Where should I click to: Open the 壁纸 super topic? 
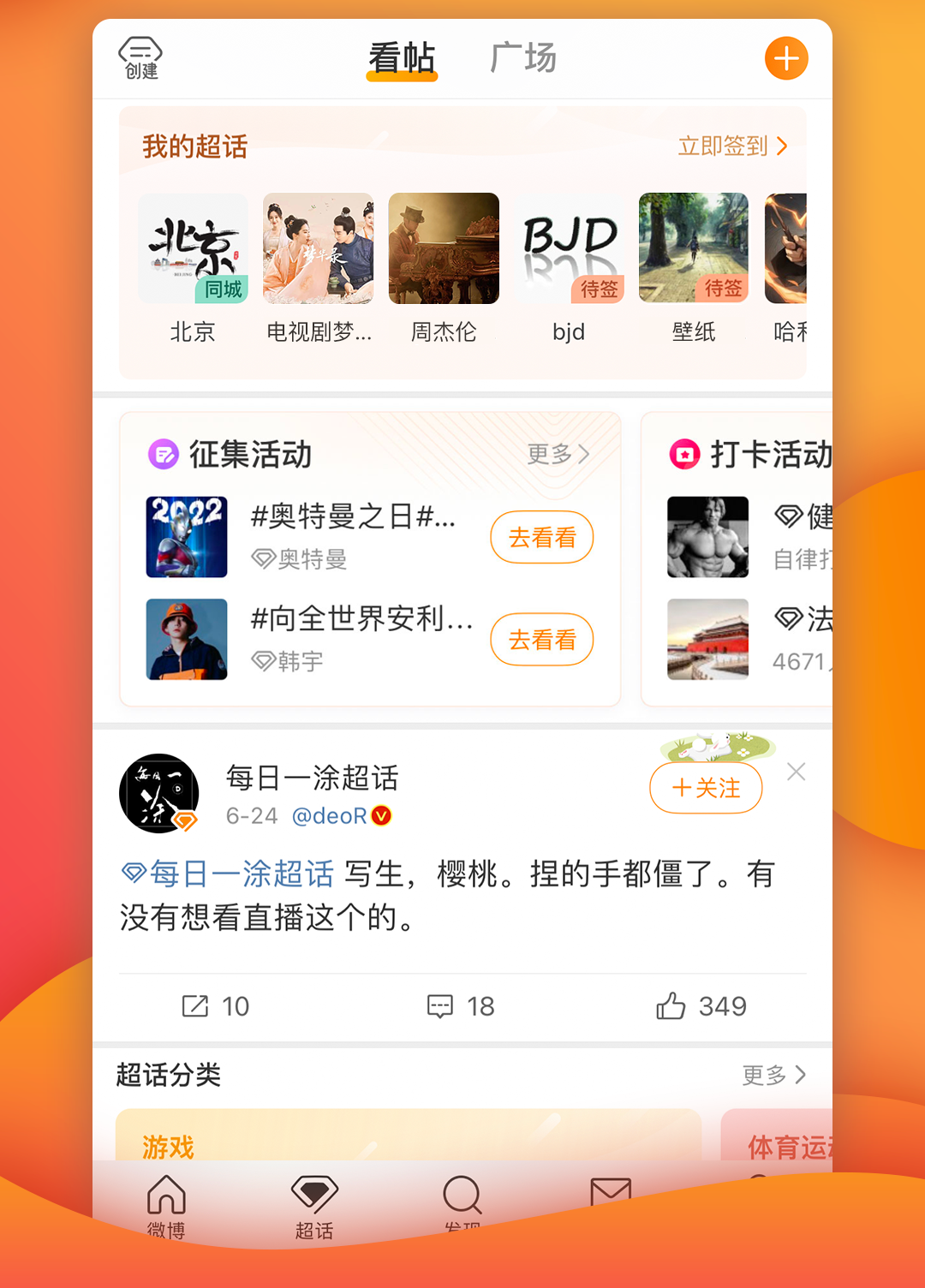[694, 267]
